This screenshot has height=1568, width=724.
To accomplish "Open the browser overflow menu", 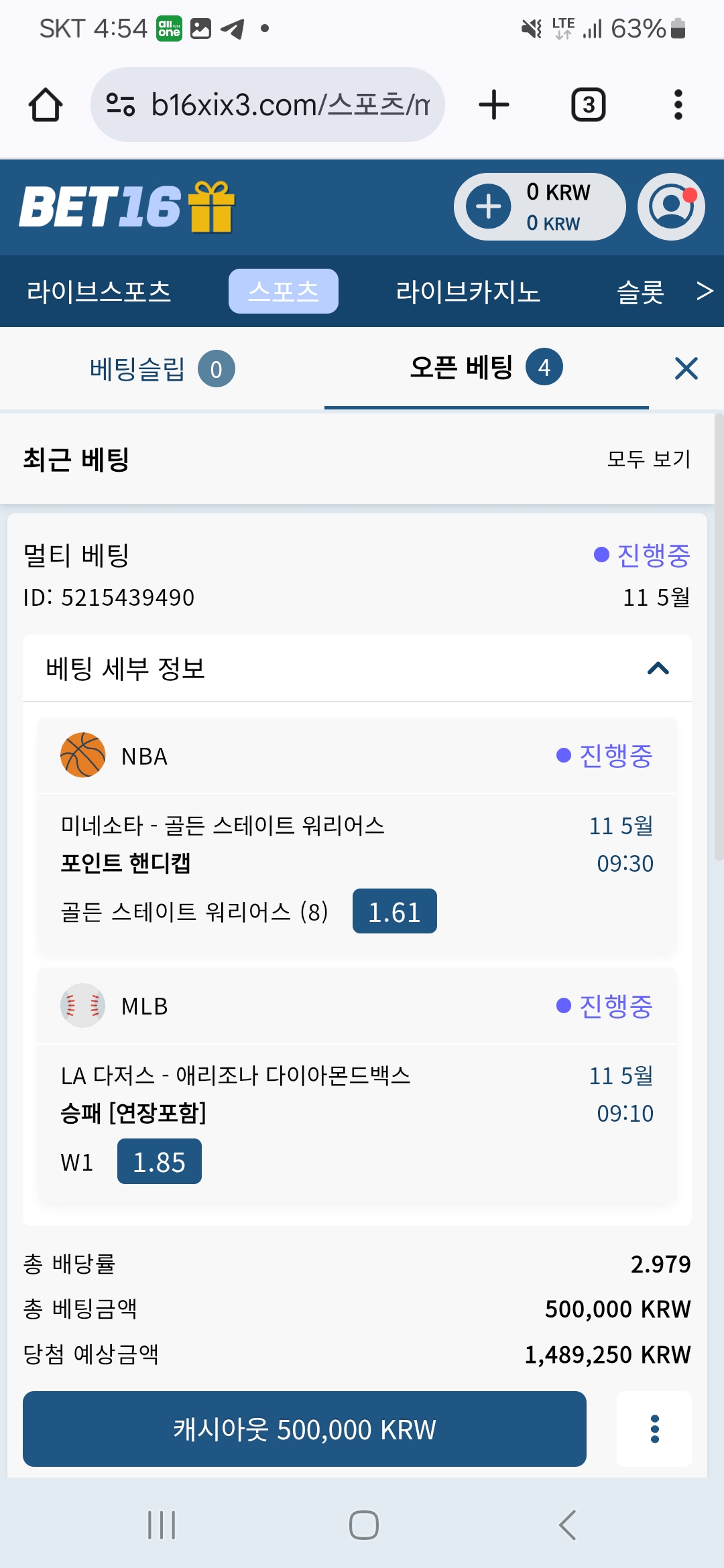I will click(x=678, y=105).
